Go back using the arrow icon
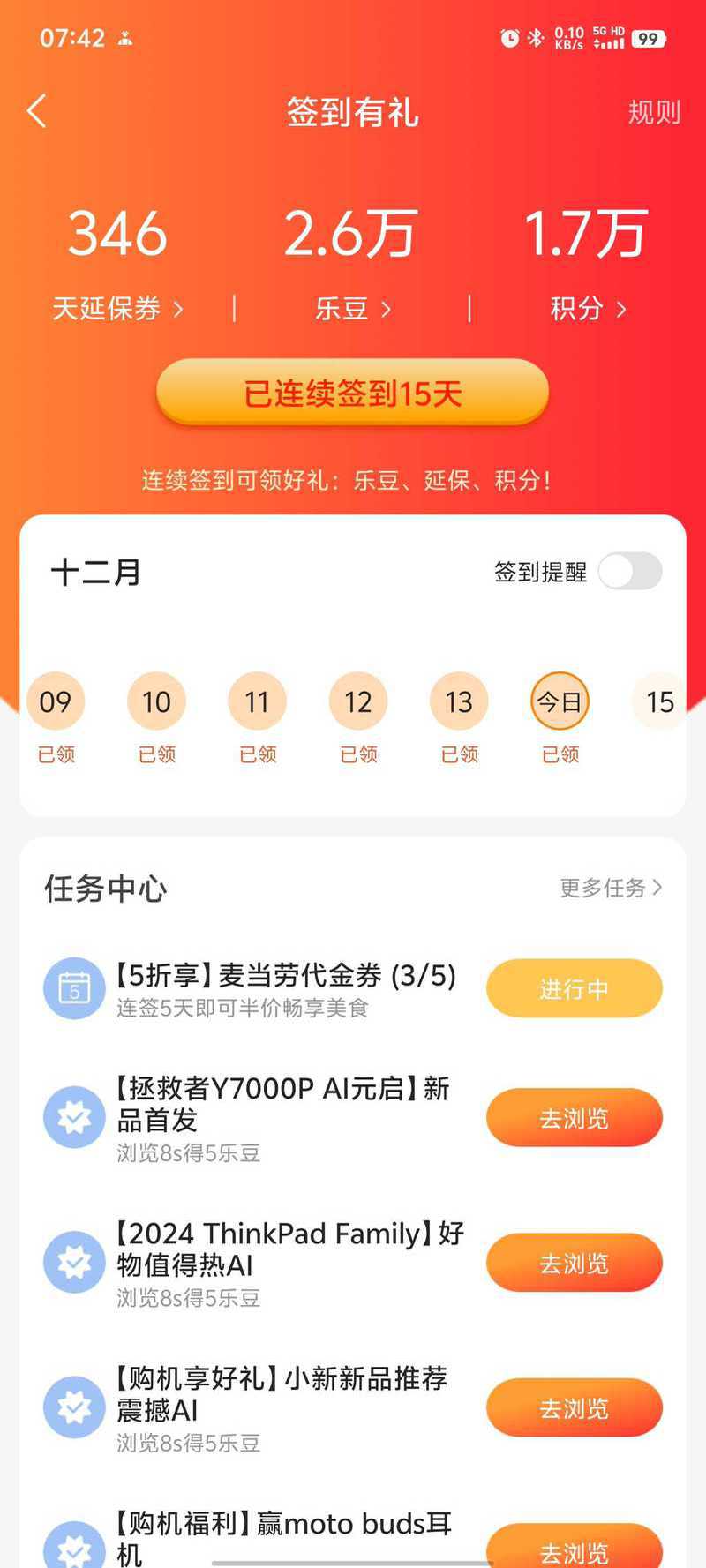The image size is (706, 1568). click(x=37, y=111)
